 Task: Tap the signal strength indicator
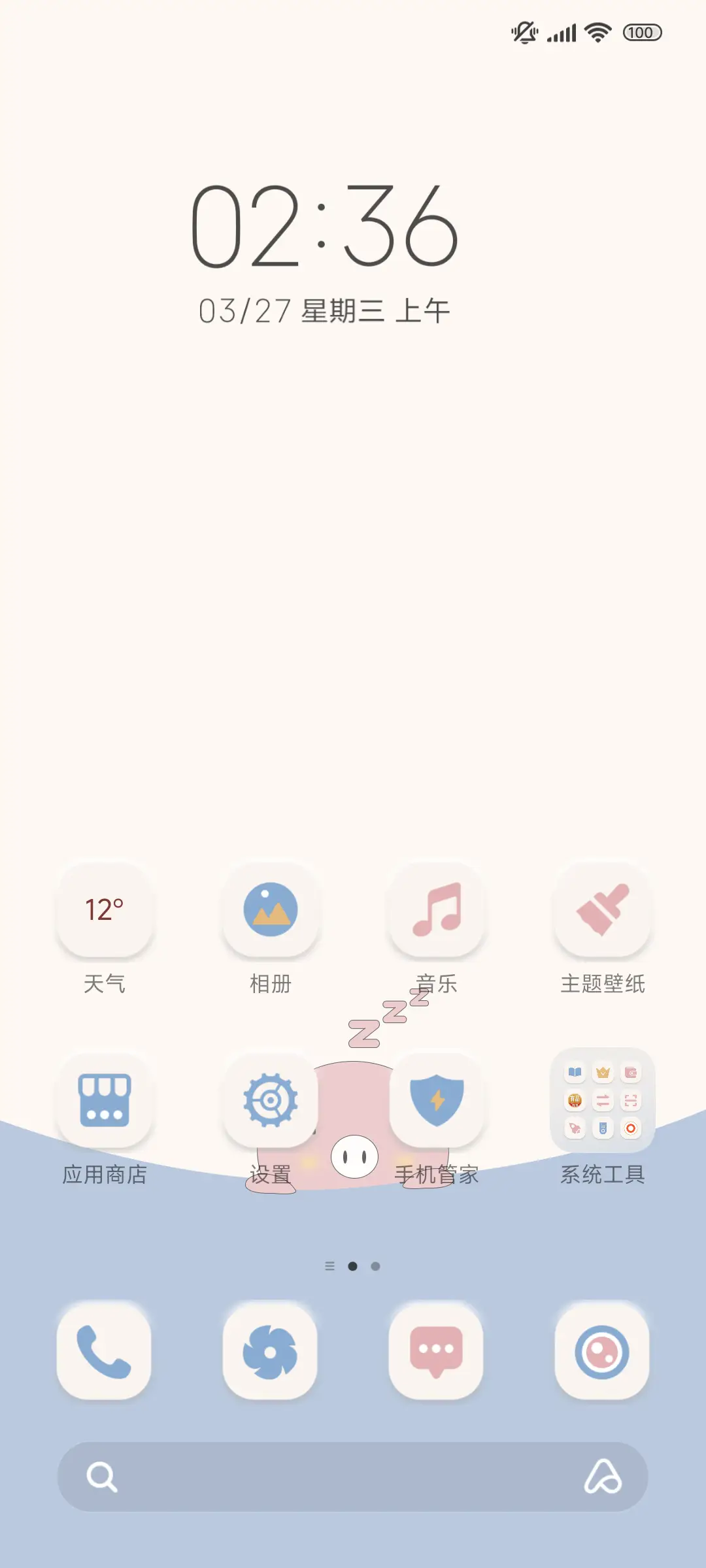[562, 31]
